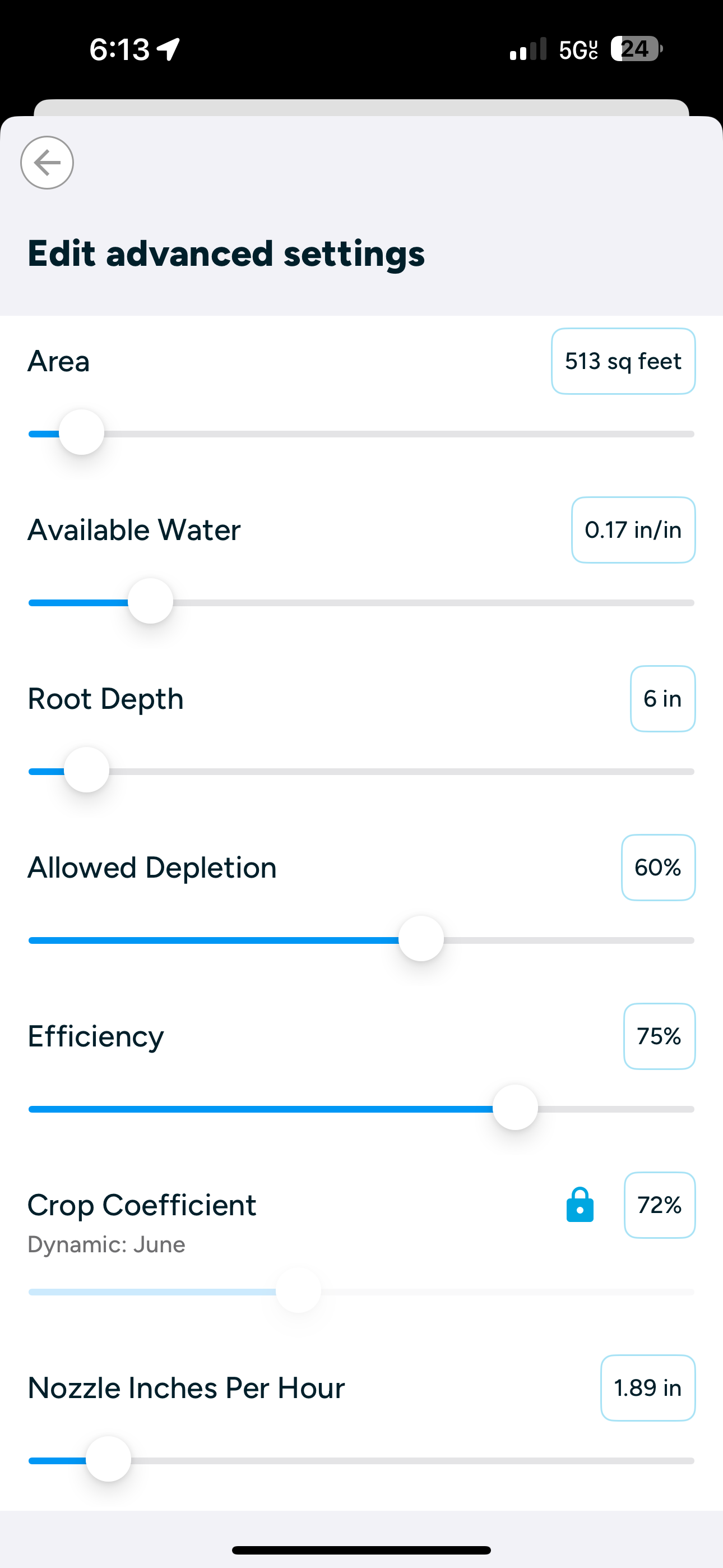
Task: Tap the Nozzle Inches Per Hour slider handle
Action: pyautogui.click(x=108, y=1460)
